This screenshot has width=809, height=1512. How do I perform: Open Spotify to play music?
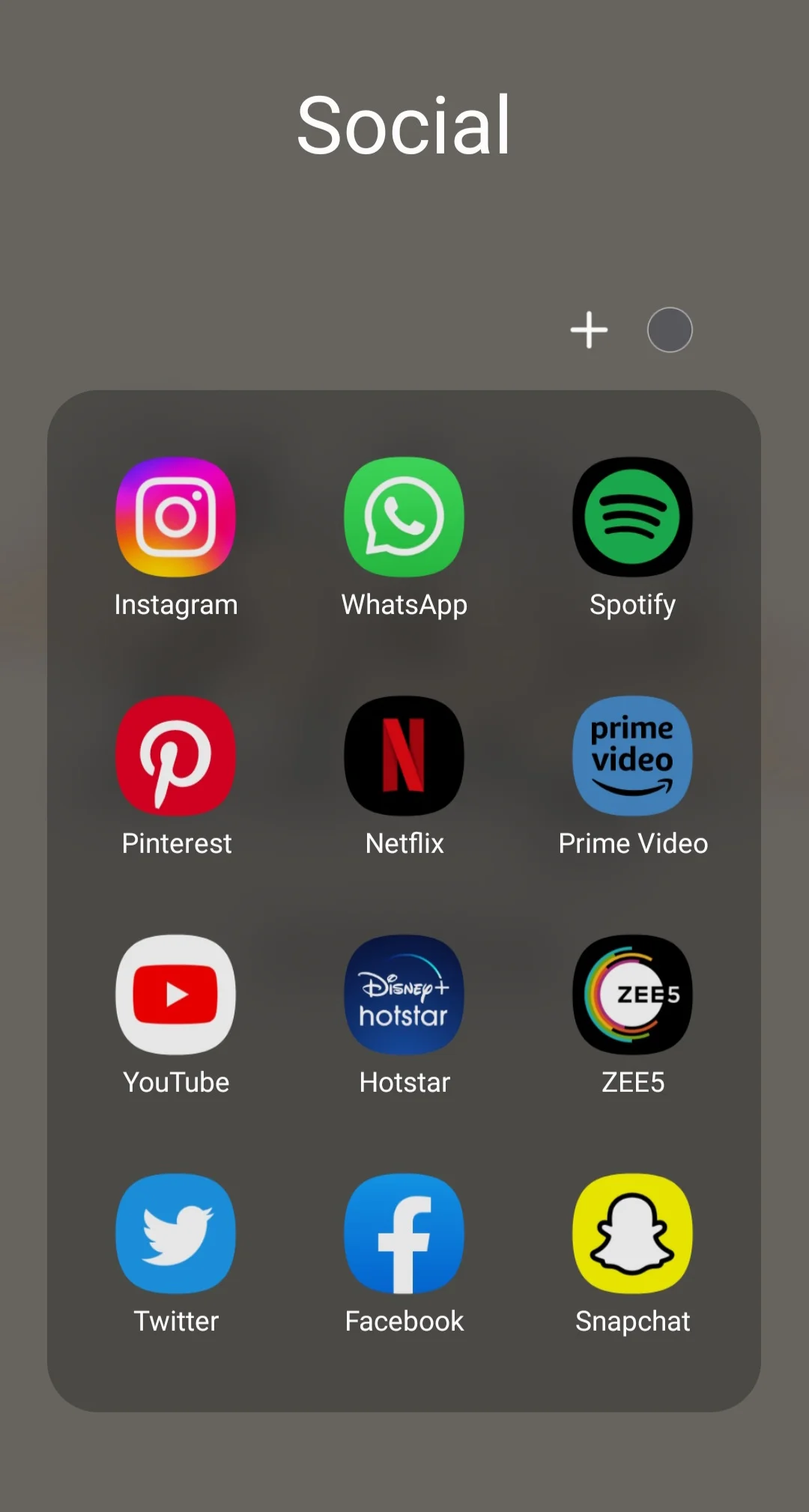(x=632, y=517)
